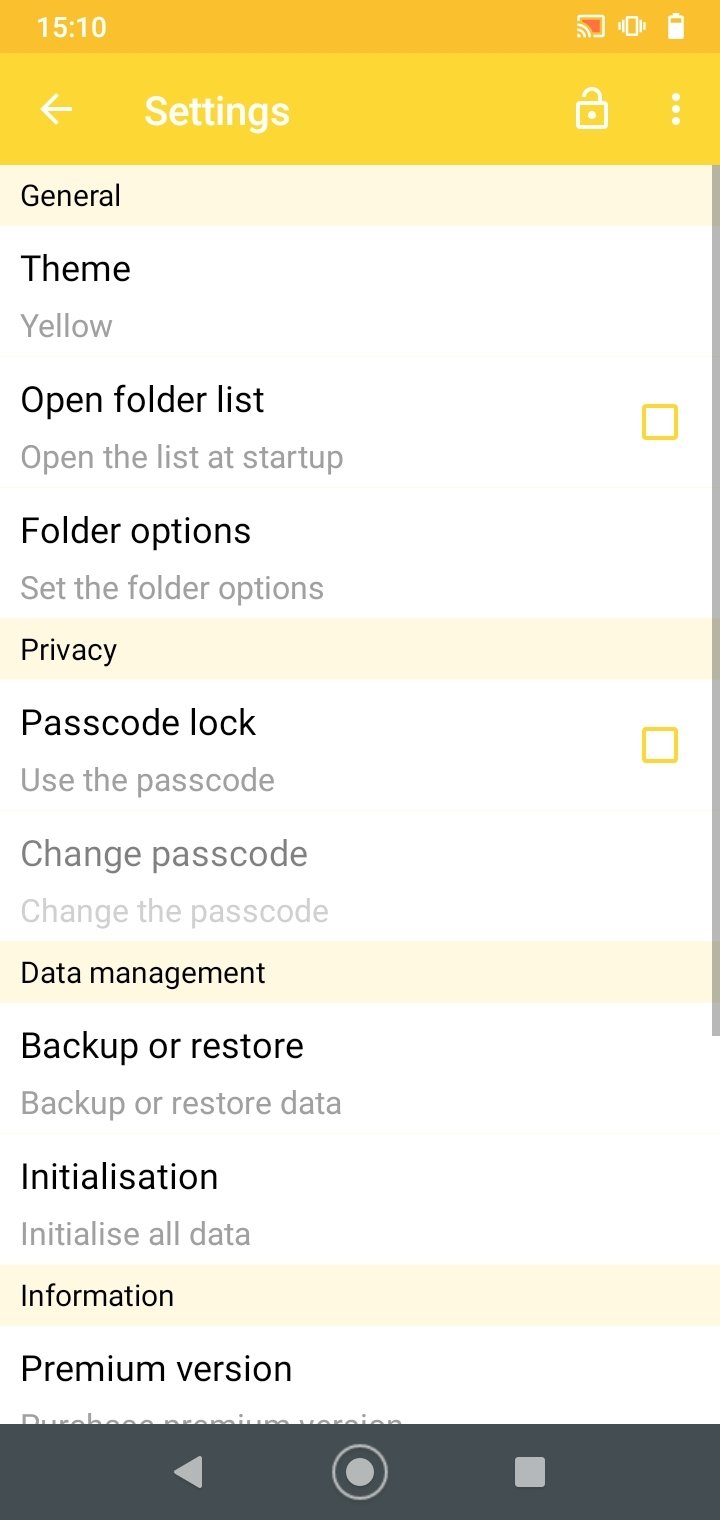Open recent apps from navigation bar

pos(529,1472)
